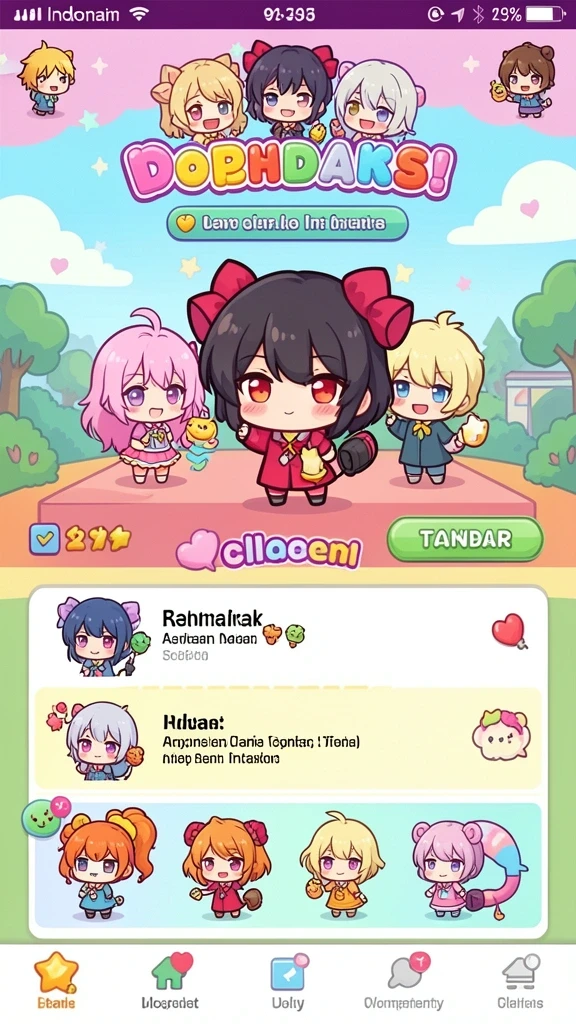Tap the green pill banner below the title
The height and width of the screenshot is (1024, 576).
pyautogui.click(x=287, y=224)
